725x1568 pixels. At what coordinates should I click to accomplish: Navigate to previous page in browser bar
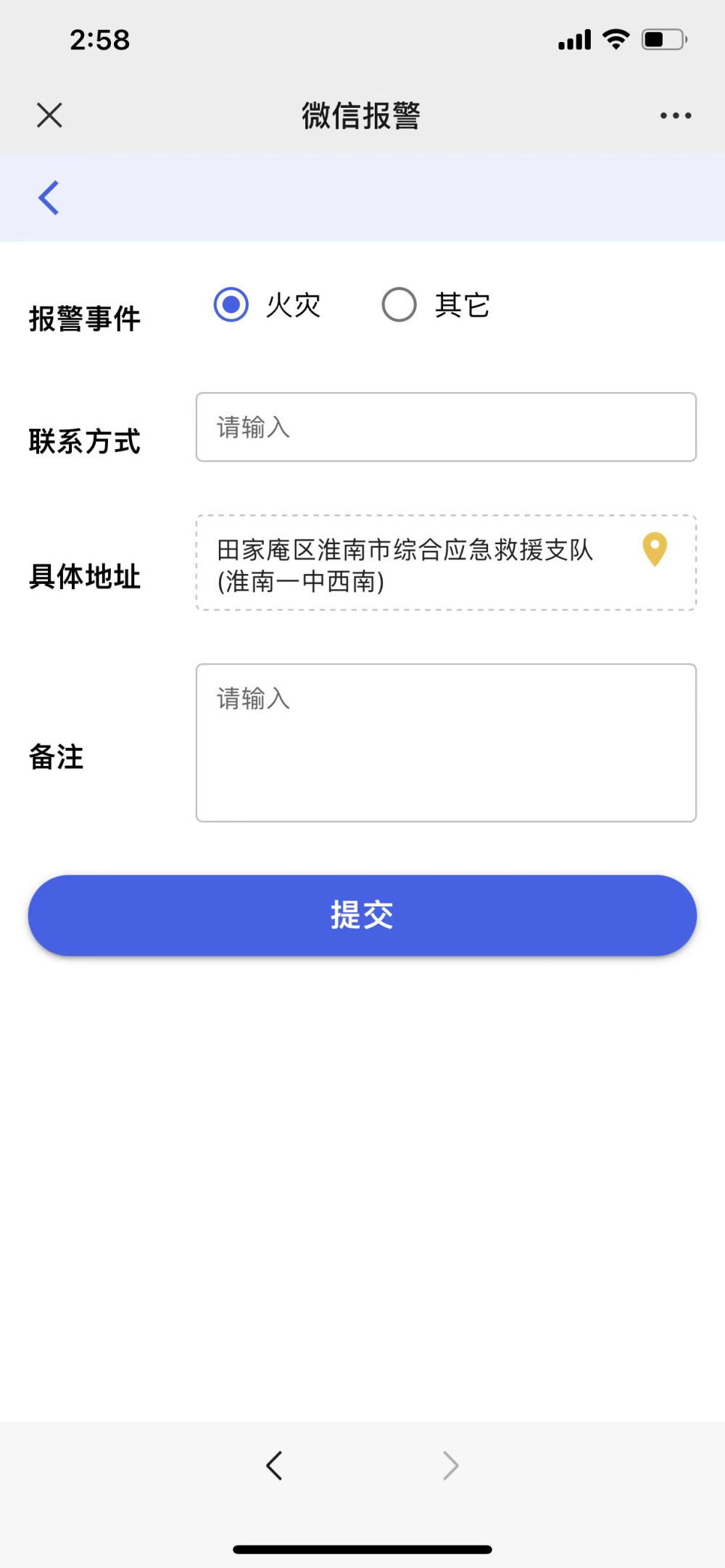274,1466
